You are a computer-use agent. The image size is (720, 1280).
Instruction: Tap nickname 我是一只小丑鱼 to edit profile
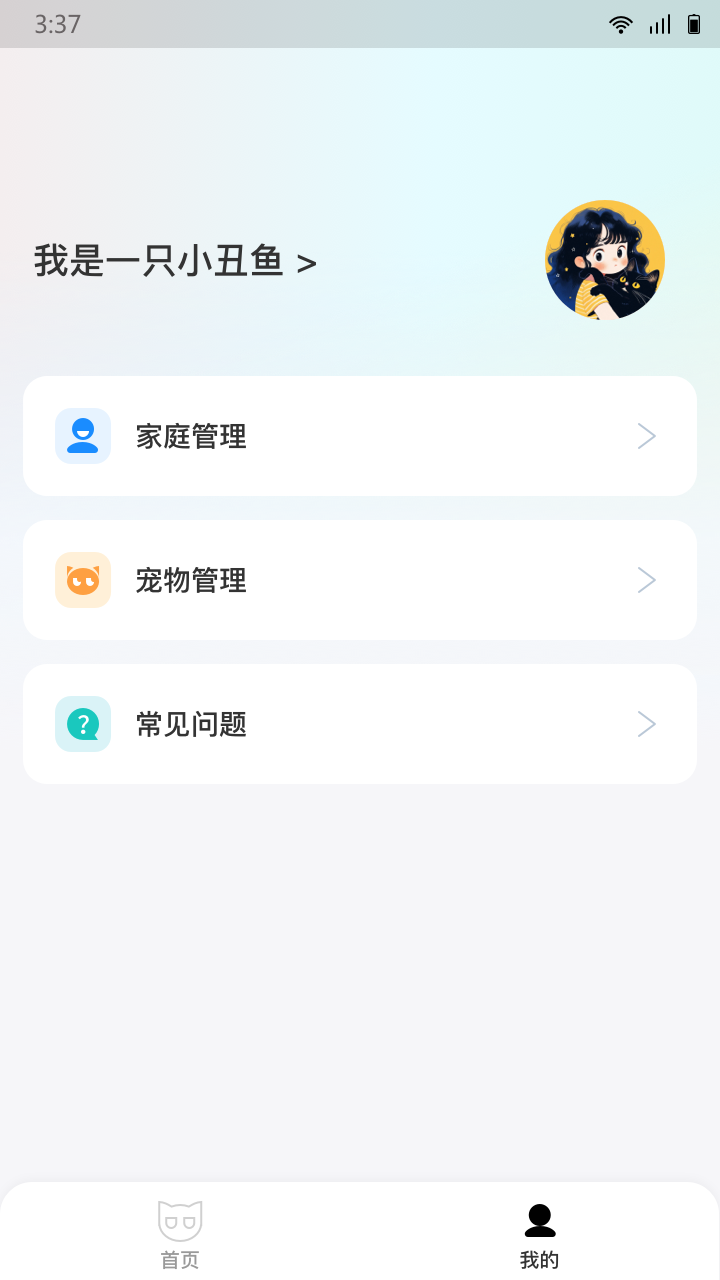160,261
